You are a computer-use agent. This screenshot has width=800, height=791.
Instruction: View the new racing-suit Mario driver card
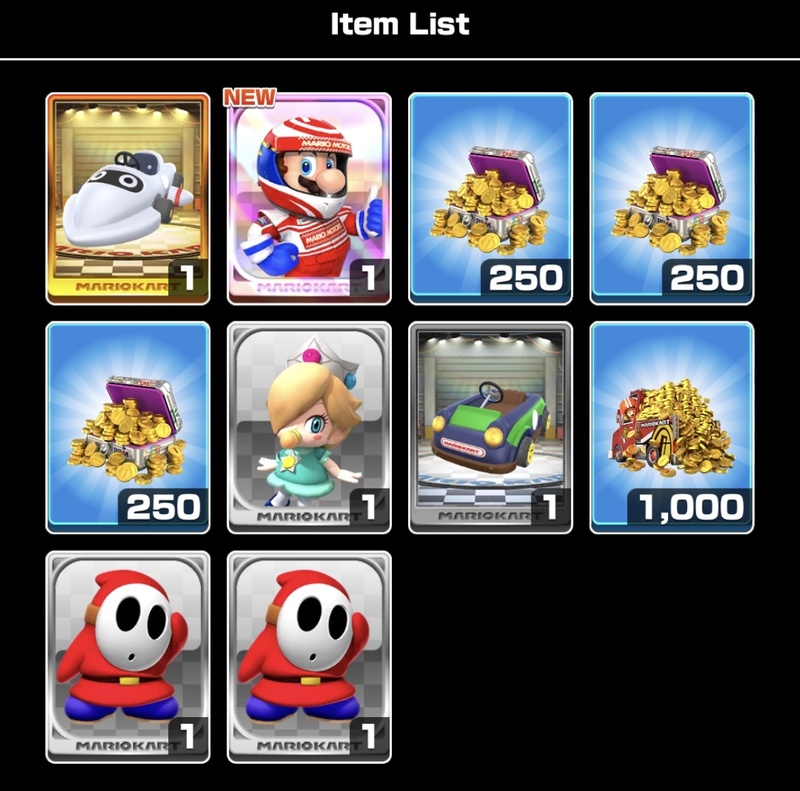pos(309,198)
